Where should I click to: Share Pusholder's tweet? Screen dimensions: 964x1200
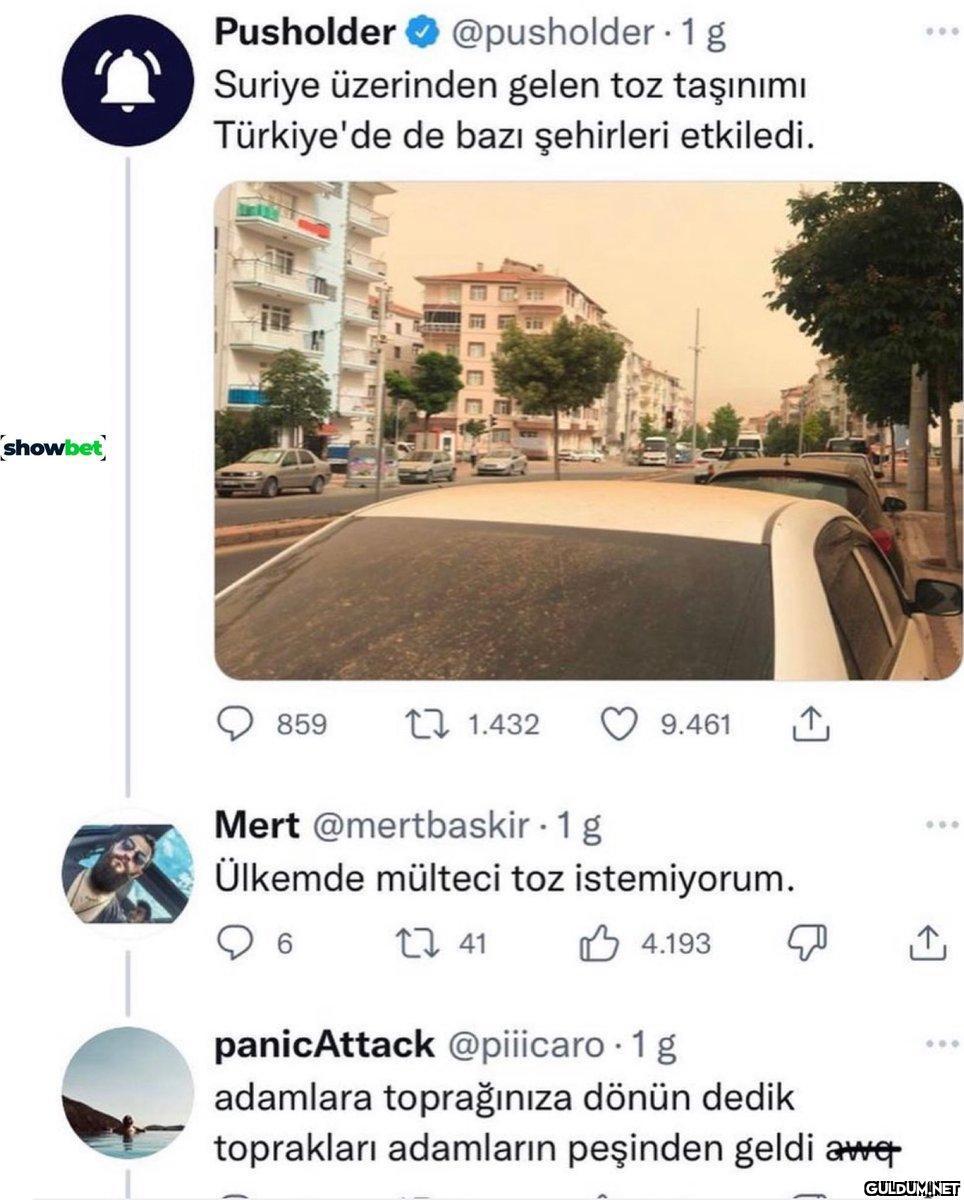810,724
